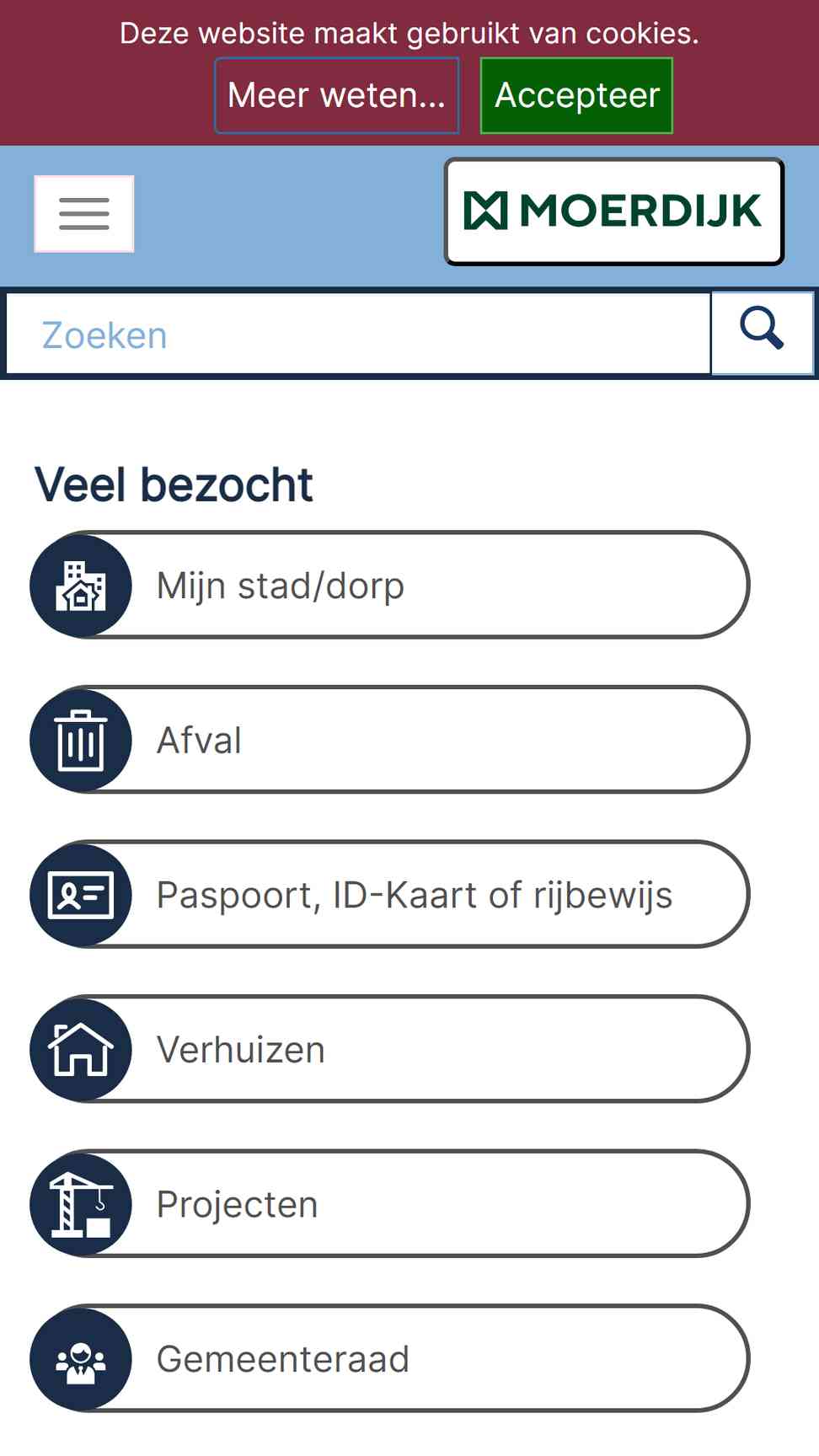Open Meer weten cookie info
819x1456 pixels.
pyautogui.click(x=337, y=95)
